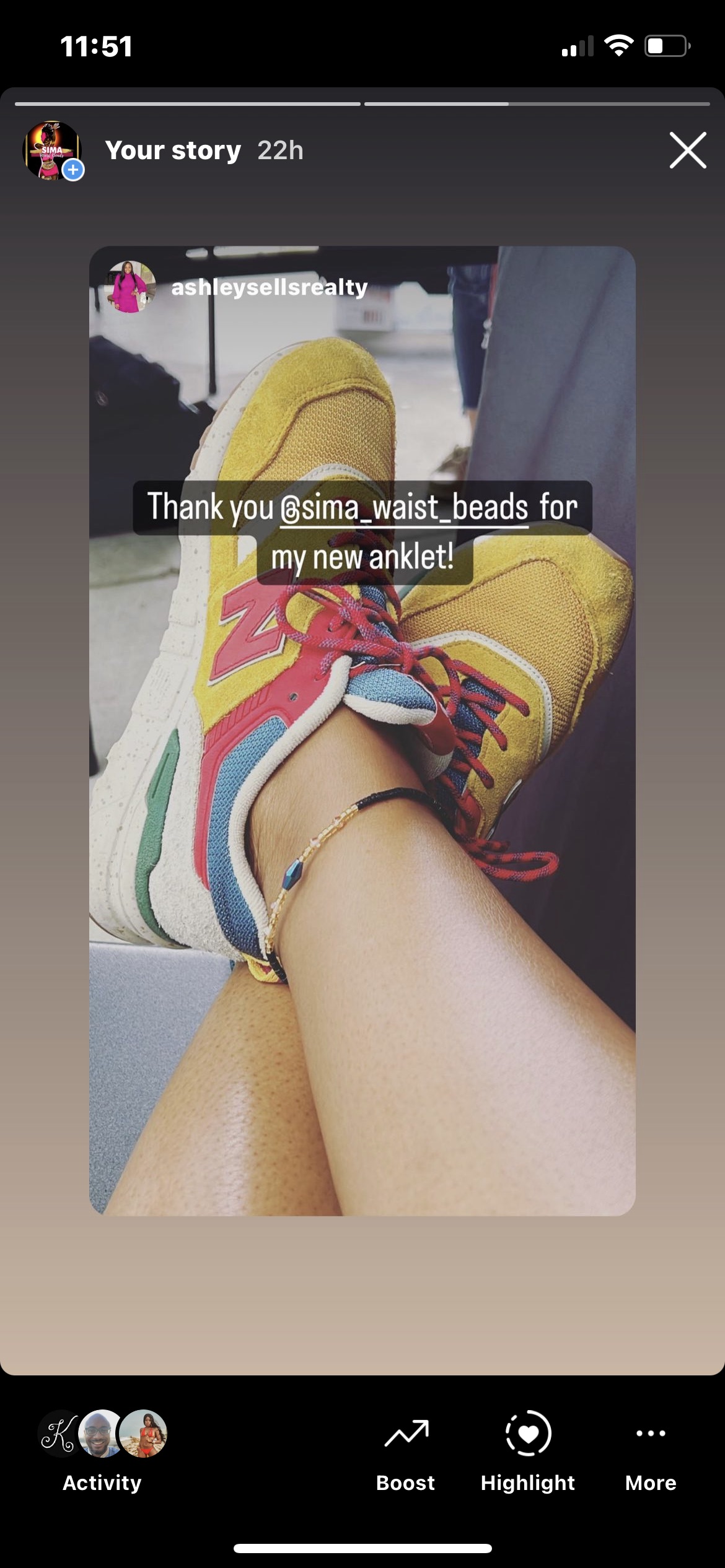Open the @sima_waist_beads mention link

click(x=404, y=508)
